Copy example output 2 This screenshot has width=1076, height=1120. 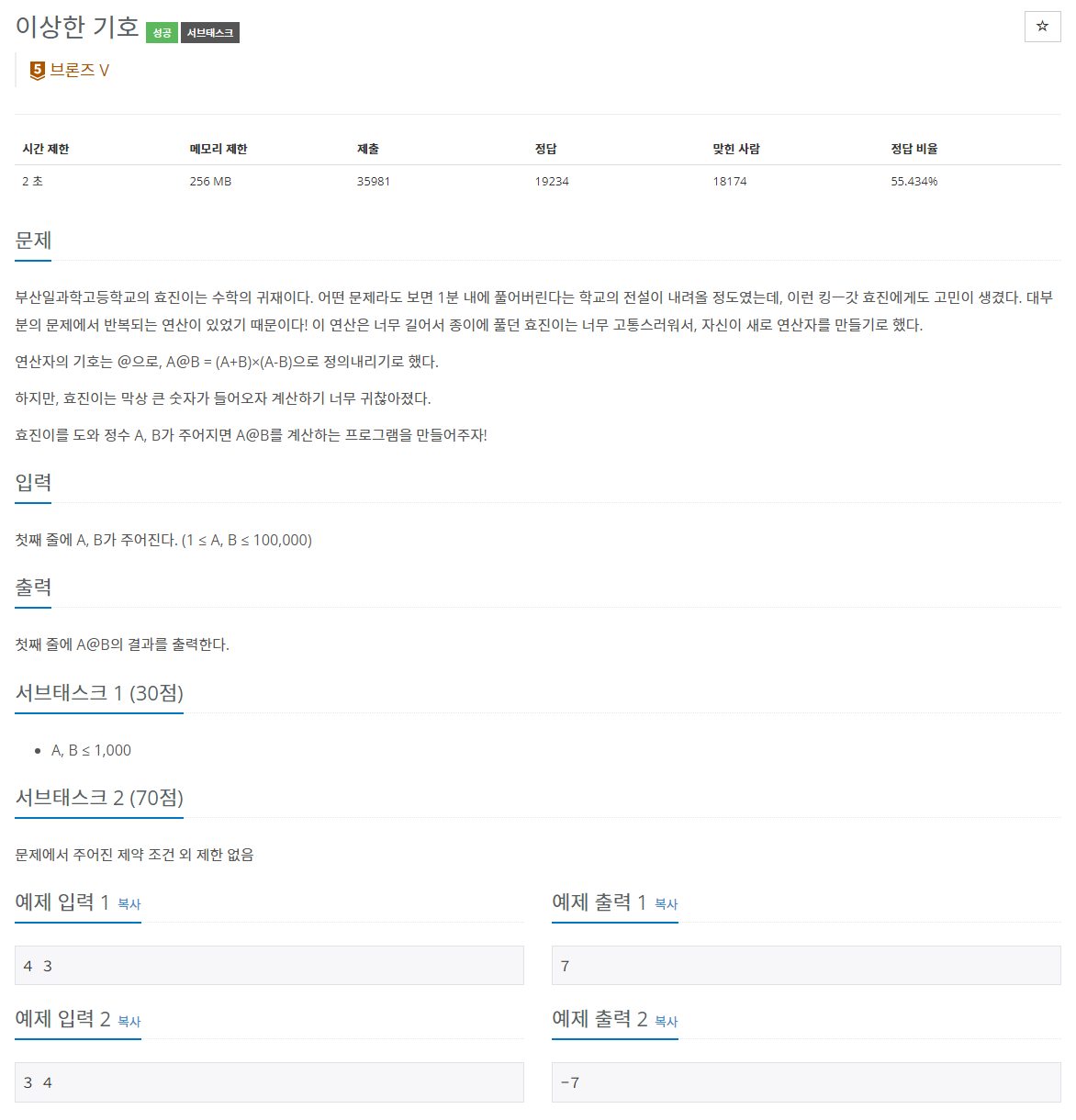click(x=666, y=1022)
